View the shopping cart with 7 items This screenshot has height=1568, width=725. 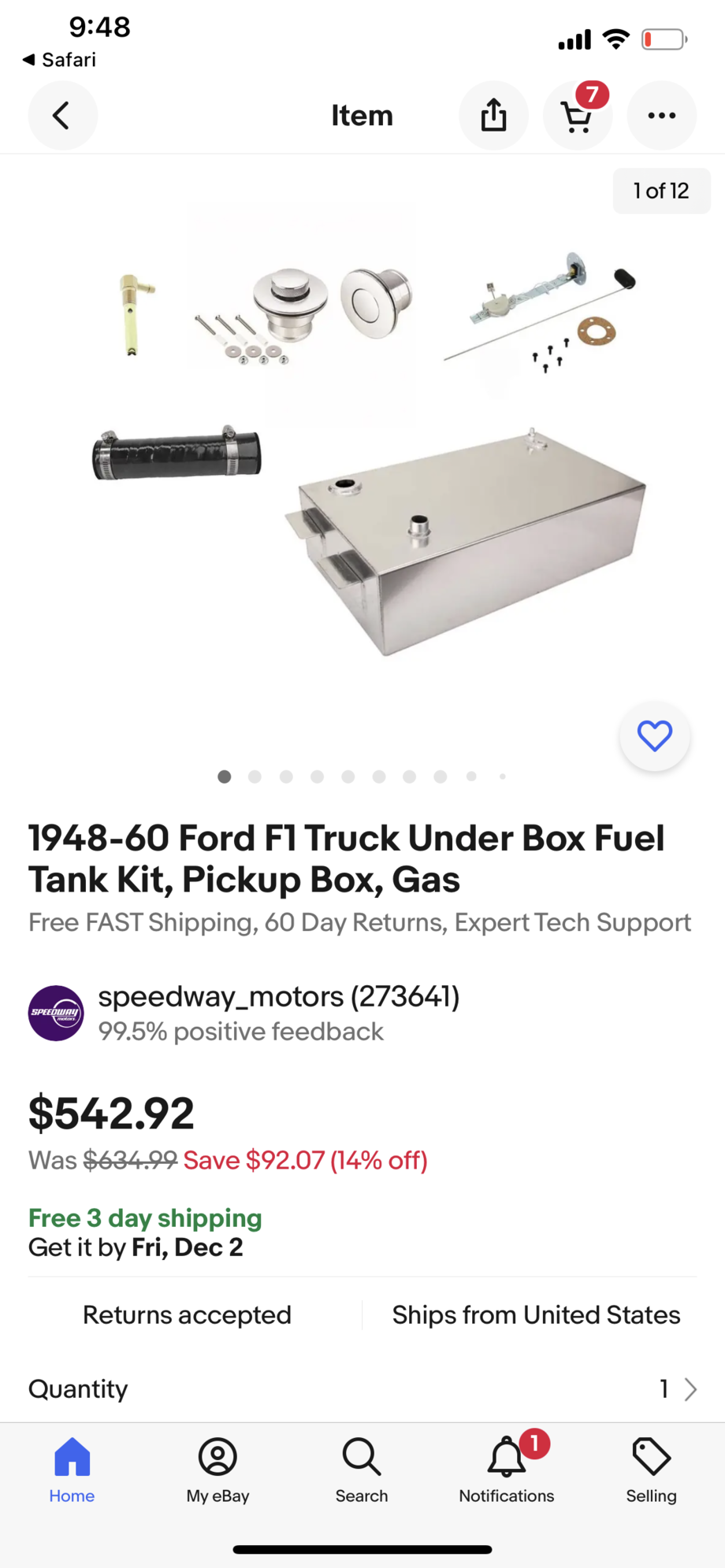(578, 115)
